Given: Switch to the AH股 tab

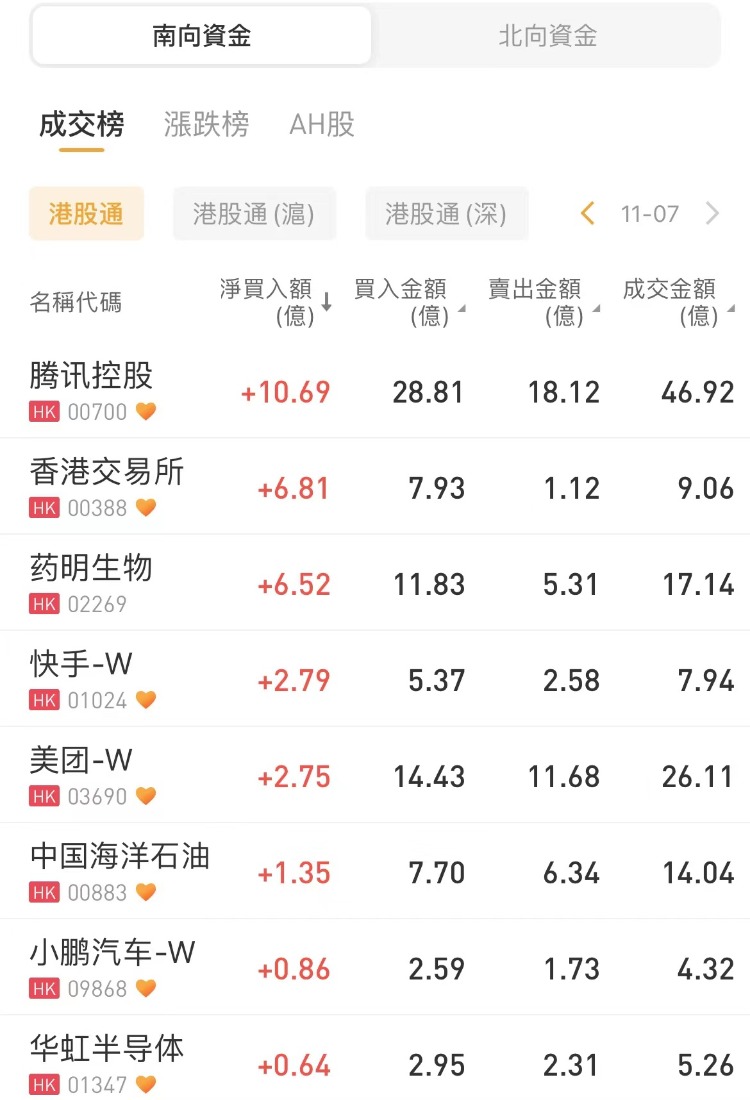Looking at the screenshot, I should click(322, 125).
